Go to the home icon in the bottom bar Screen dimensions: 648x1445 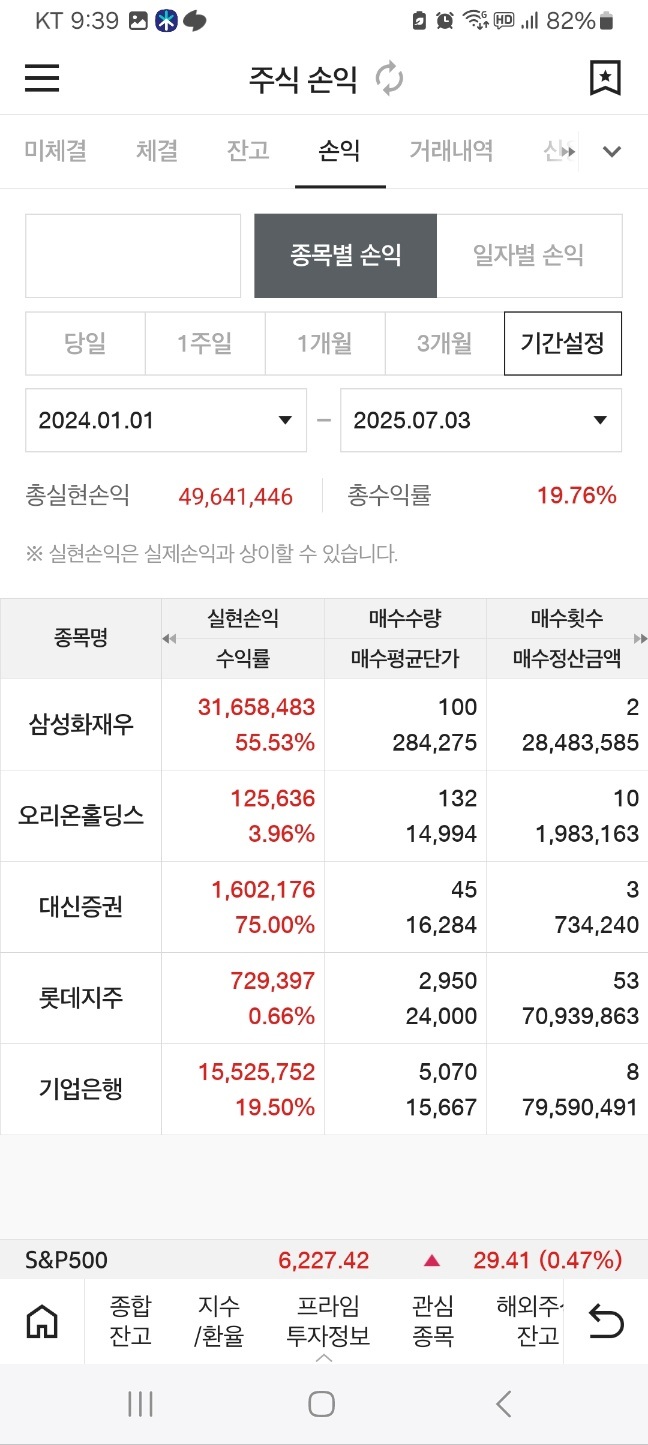click(x=42, y=1322)
